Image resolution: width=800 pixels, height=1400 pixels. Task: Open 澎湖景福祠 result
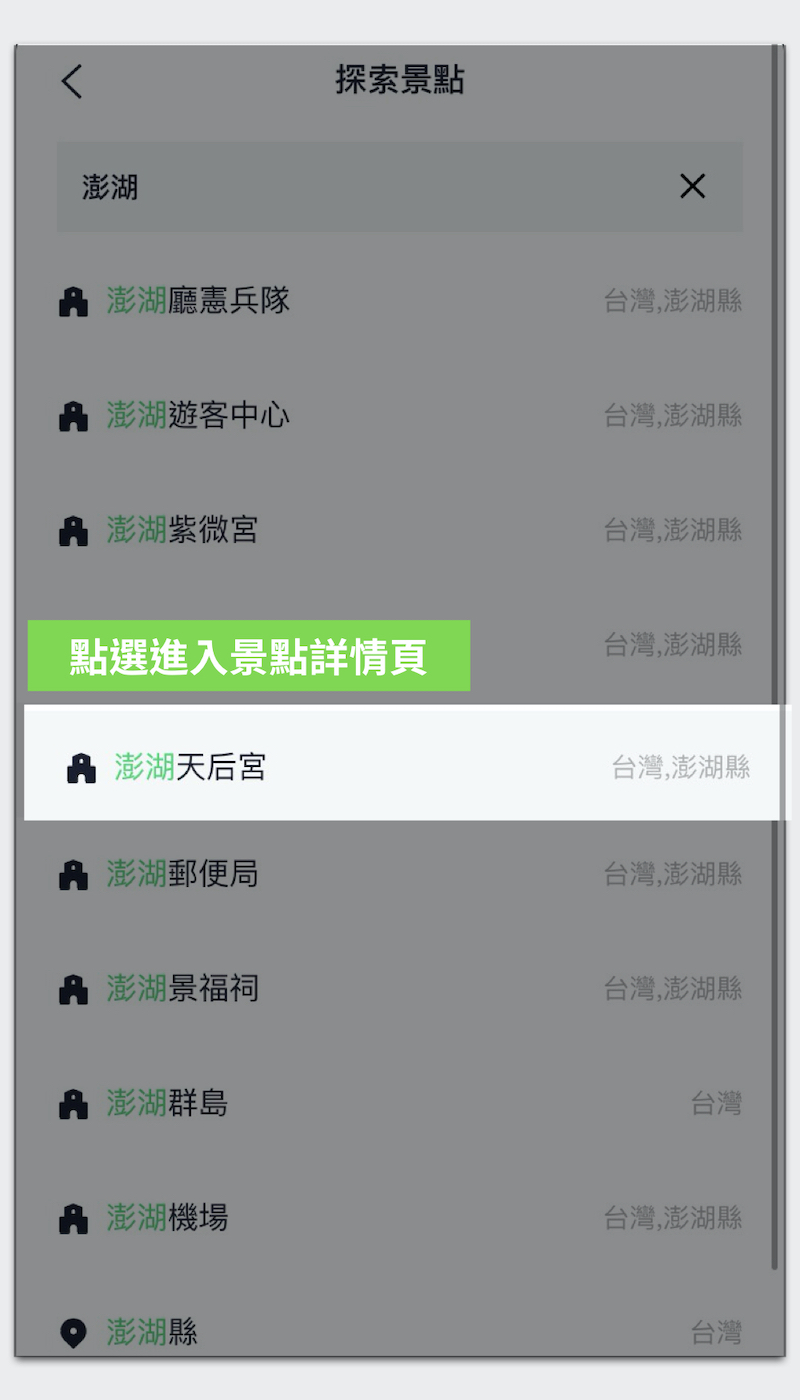tap(400, 989)
